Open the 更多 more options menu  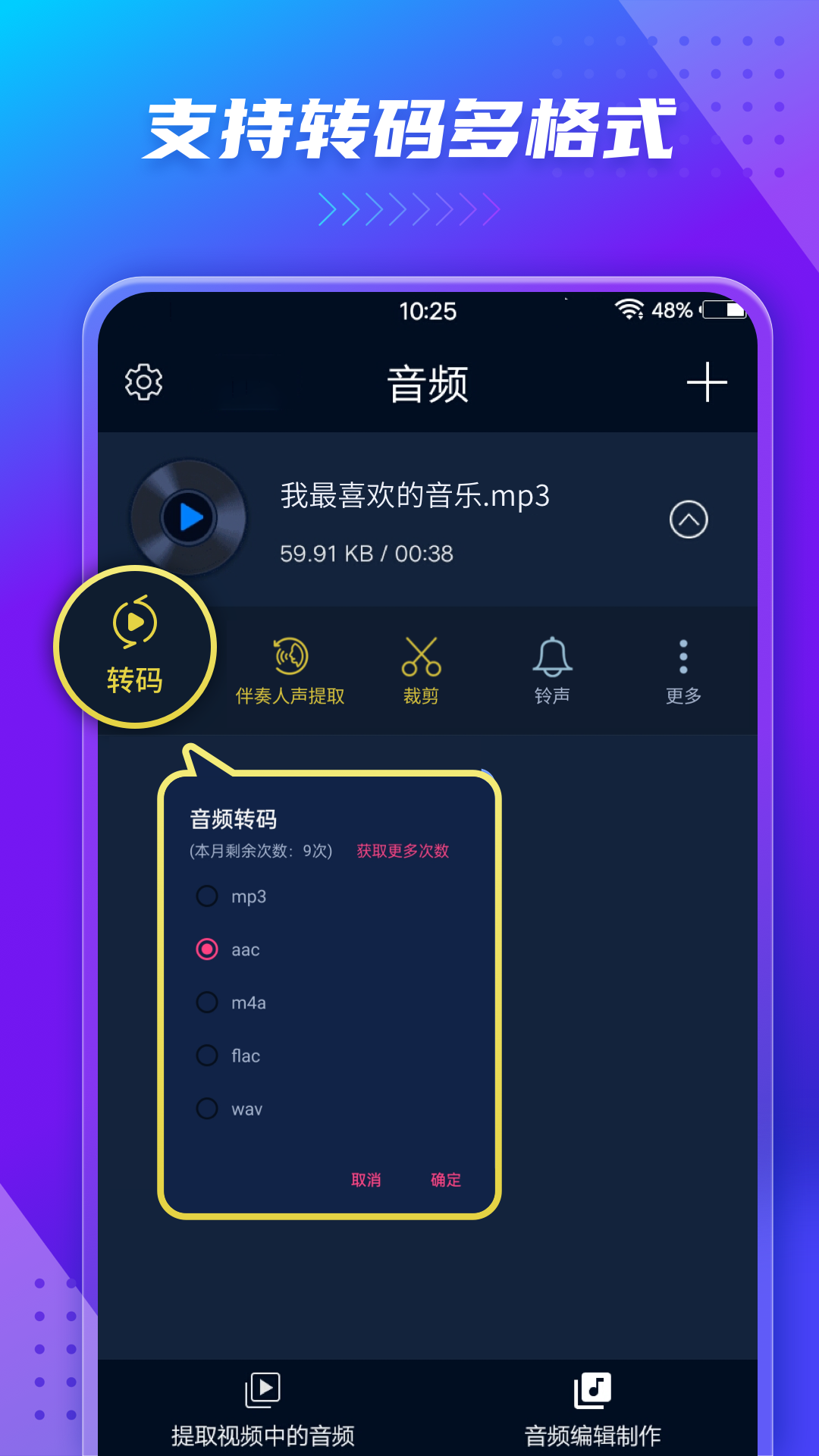(x=682, y=667)
